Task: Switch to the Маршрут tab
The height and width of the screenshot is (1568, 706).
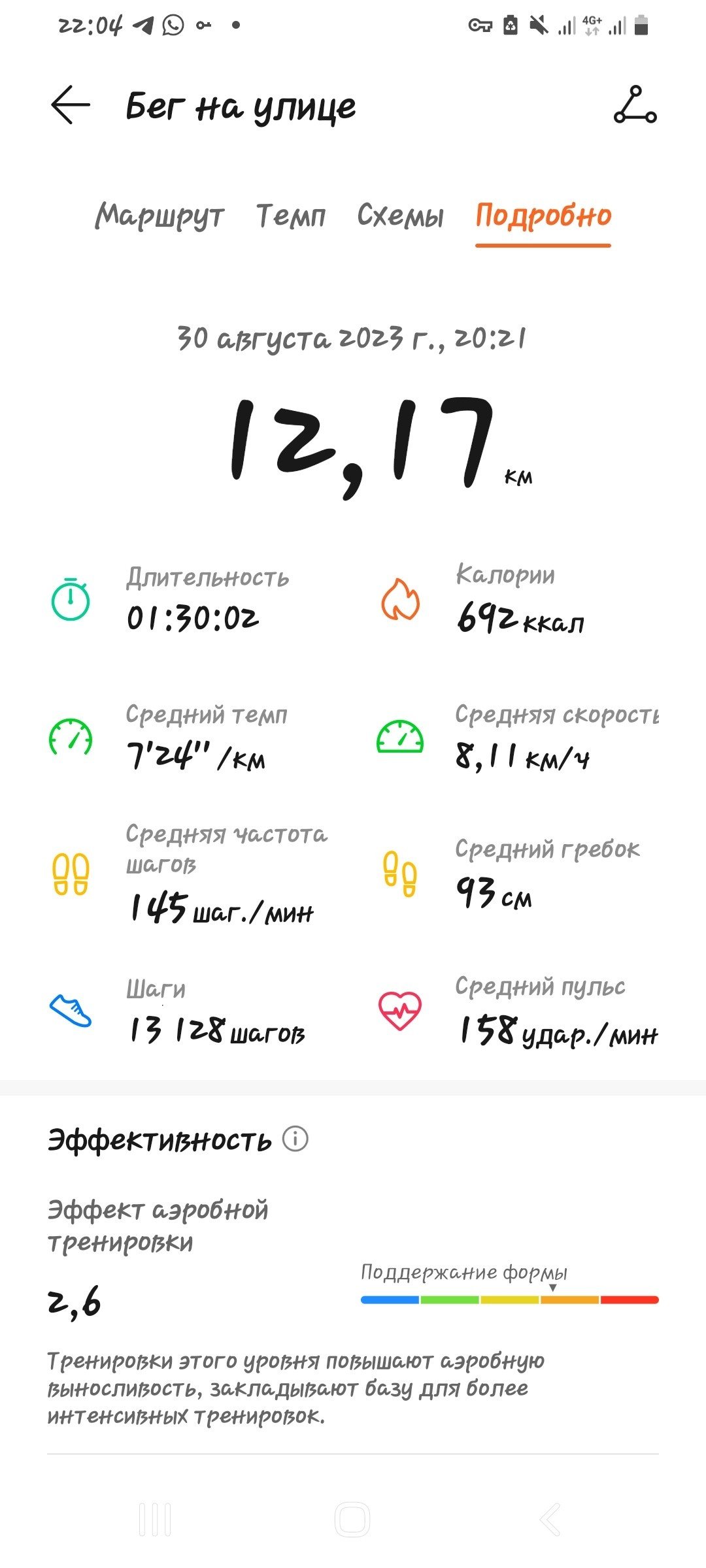Action: click(160, 216)
